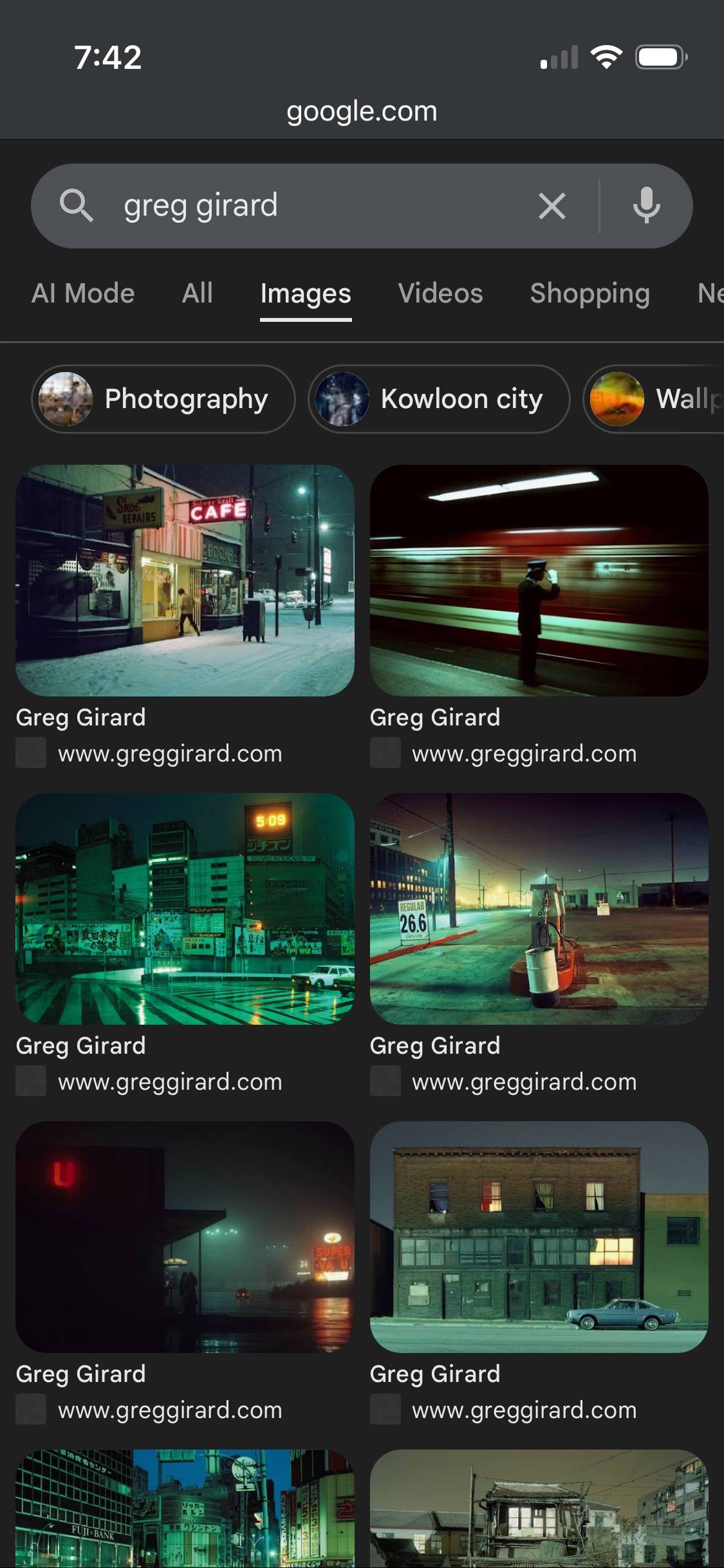Filter images by Kowloon city chip
Screen dimensions: 724x1568
coord(439,399)
